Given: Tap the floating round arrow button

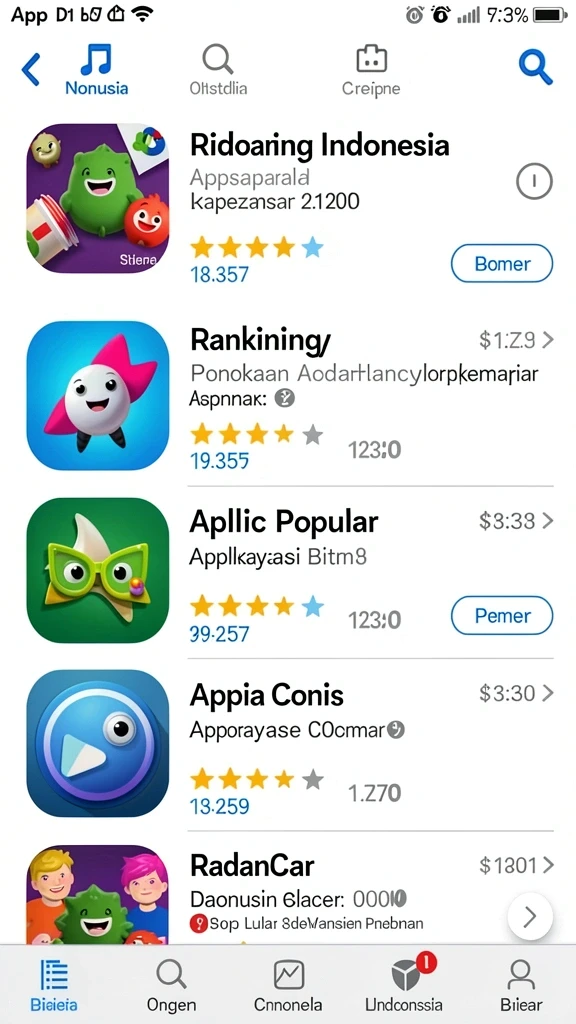Looking at the screenshot, I should (530, 917).
